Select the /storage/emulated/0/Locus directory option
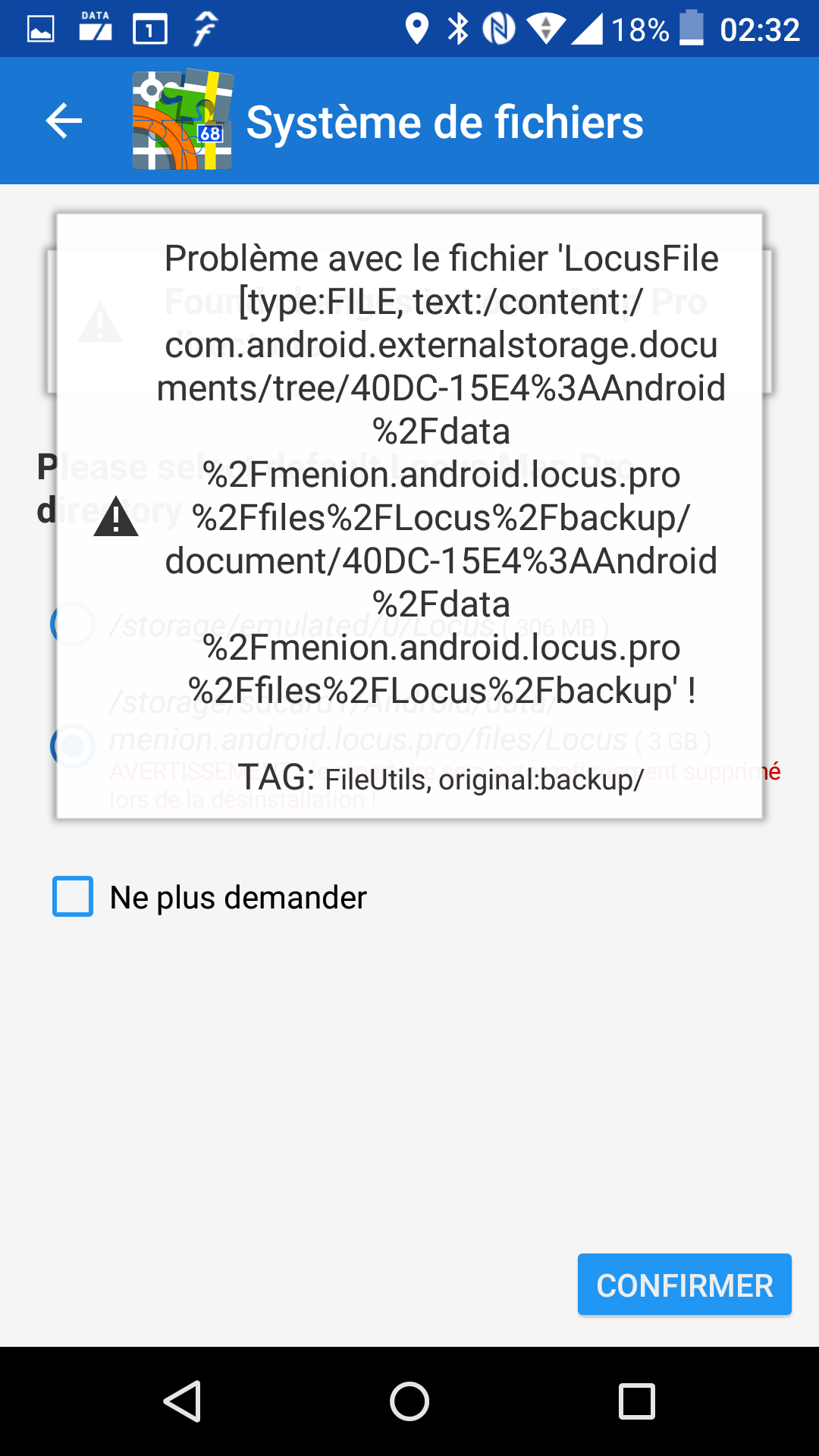Image resolution: width=819 pixels, height=1456 pixels. (73, 624)
